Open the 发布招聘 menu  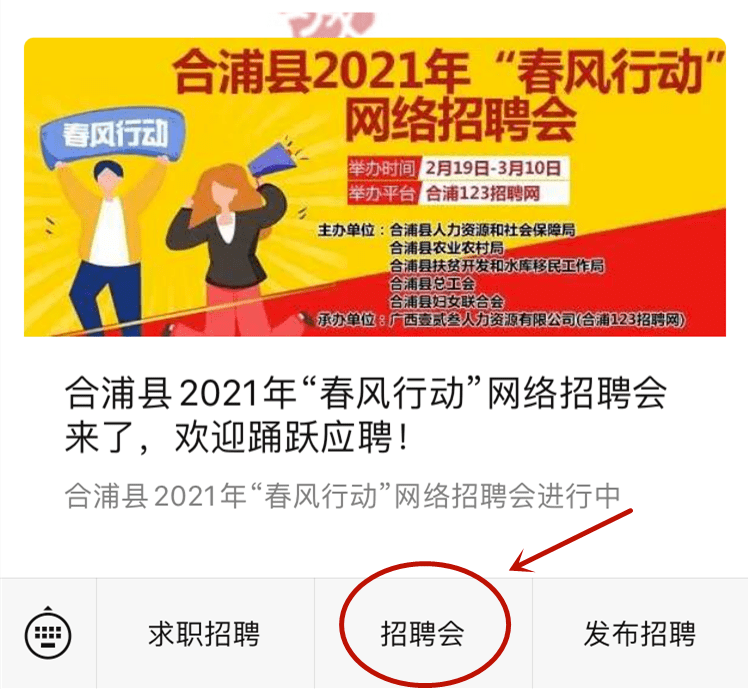[x=640, y=633]
